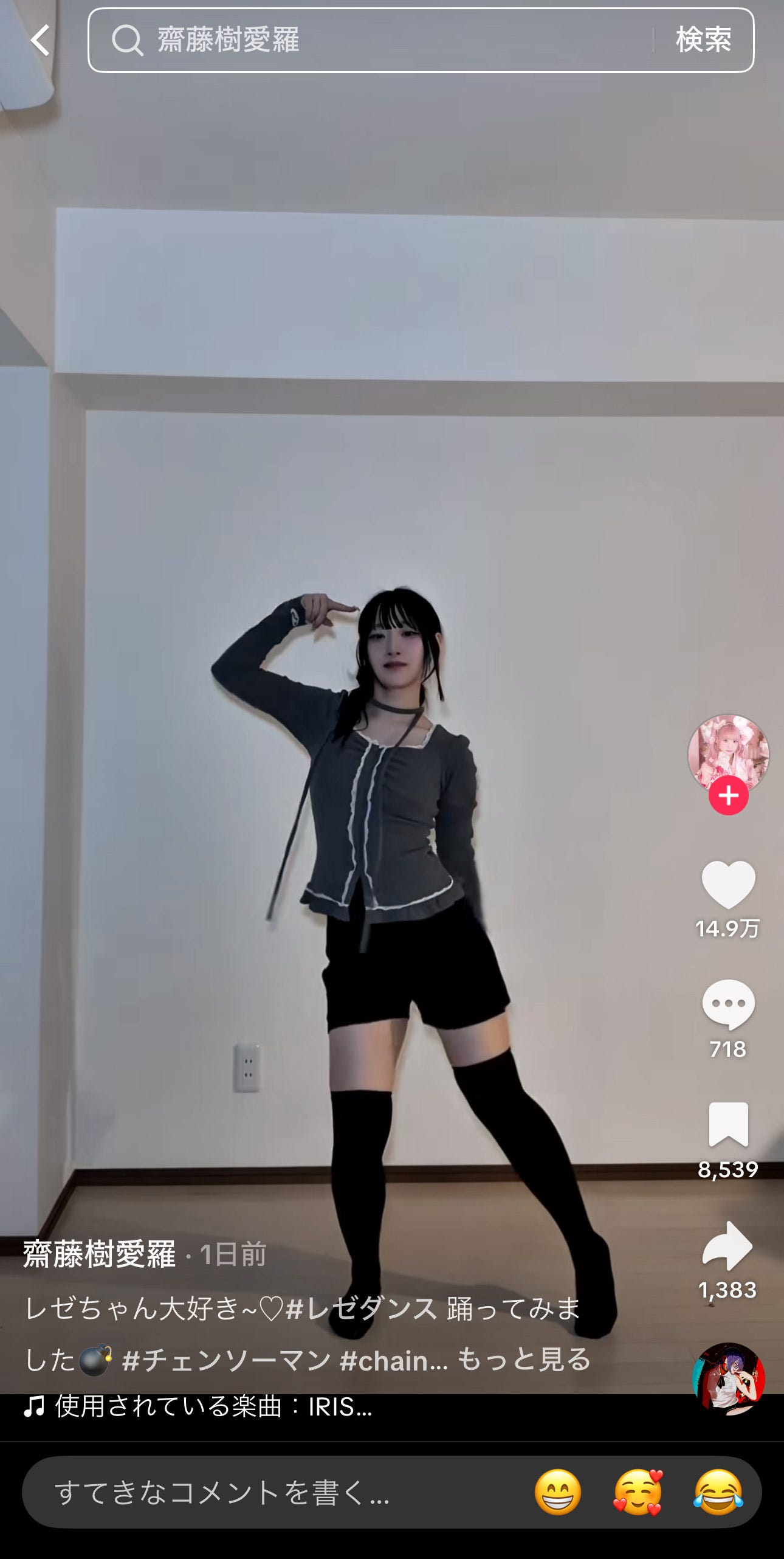Send the smiling face with hearts emoji

(x=638, y=1493)
